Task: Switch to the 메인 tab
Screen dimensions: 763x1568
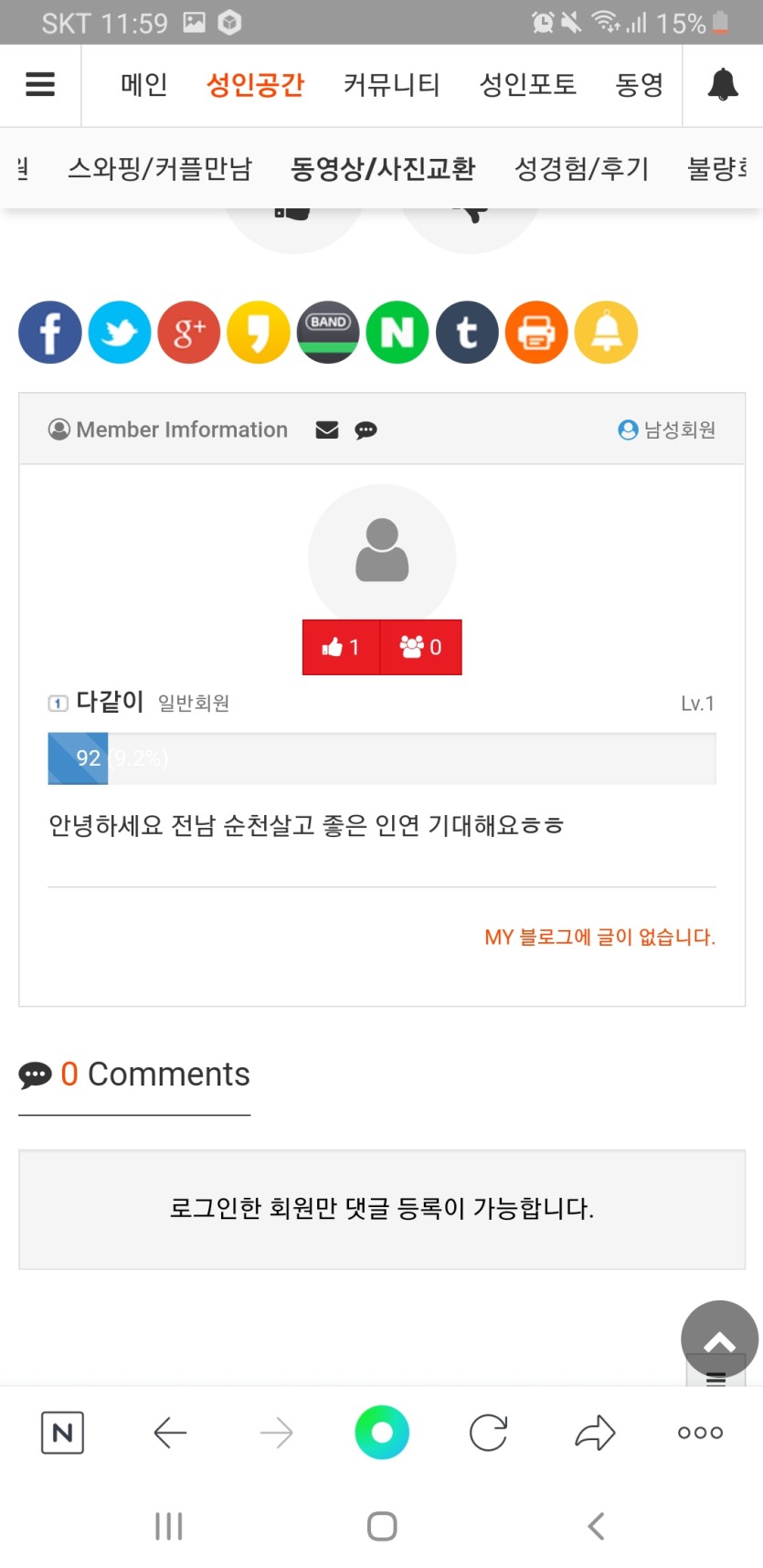Action: coord(144,85)
